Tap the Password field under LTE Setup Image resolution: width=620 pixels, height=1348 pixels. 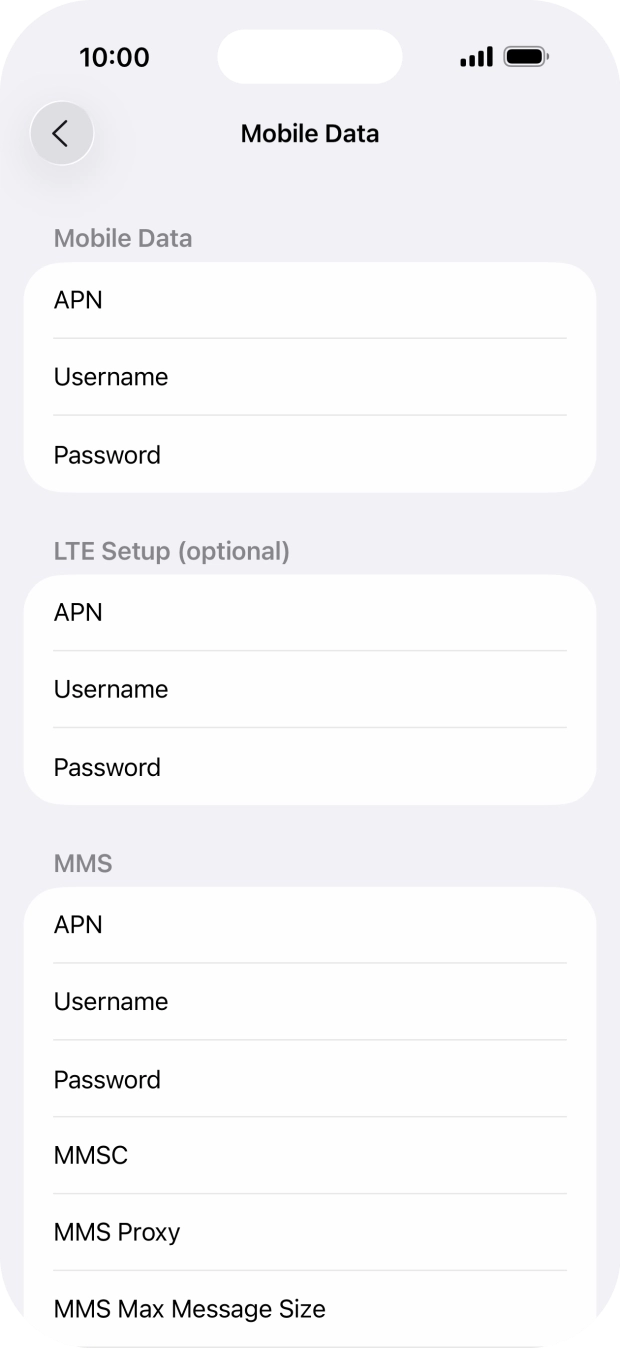tap(310, 767)
